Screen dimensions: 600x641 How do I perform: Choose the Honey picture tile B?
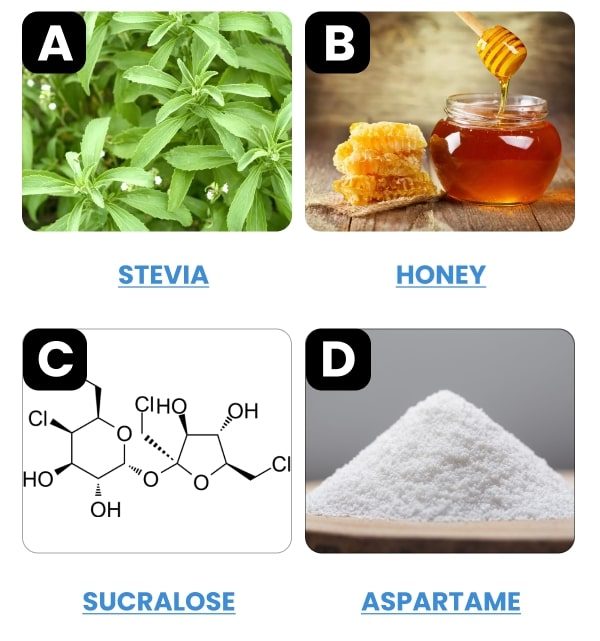(440, 121)
